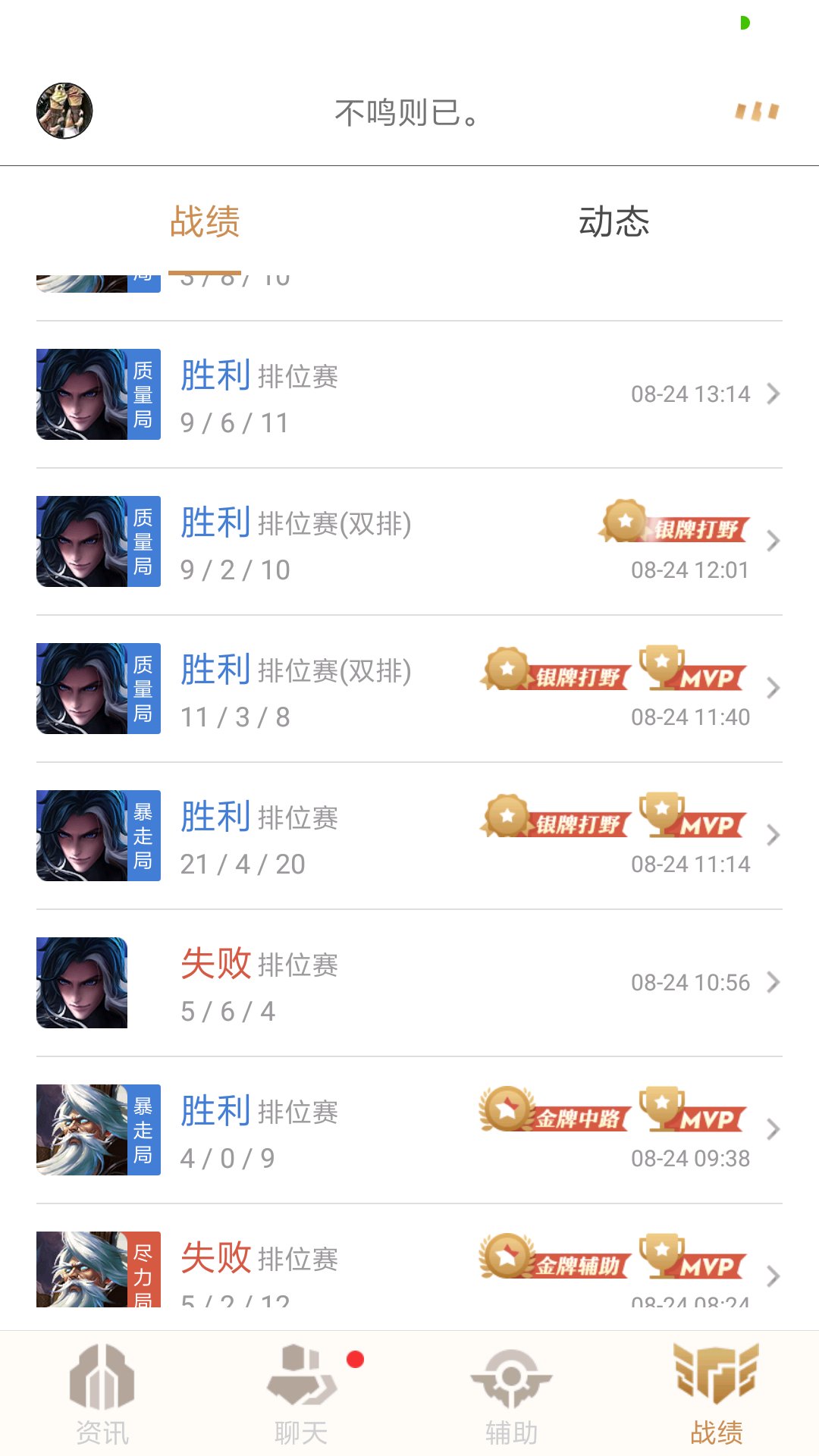Select the 战绩 top tab
The width and height of the screenshot is (819, 1456).
[205, 221]
